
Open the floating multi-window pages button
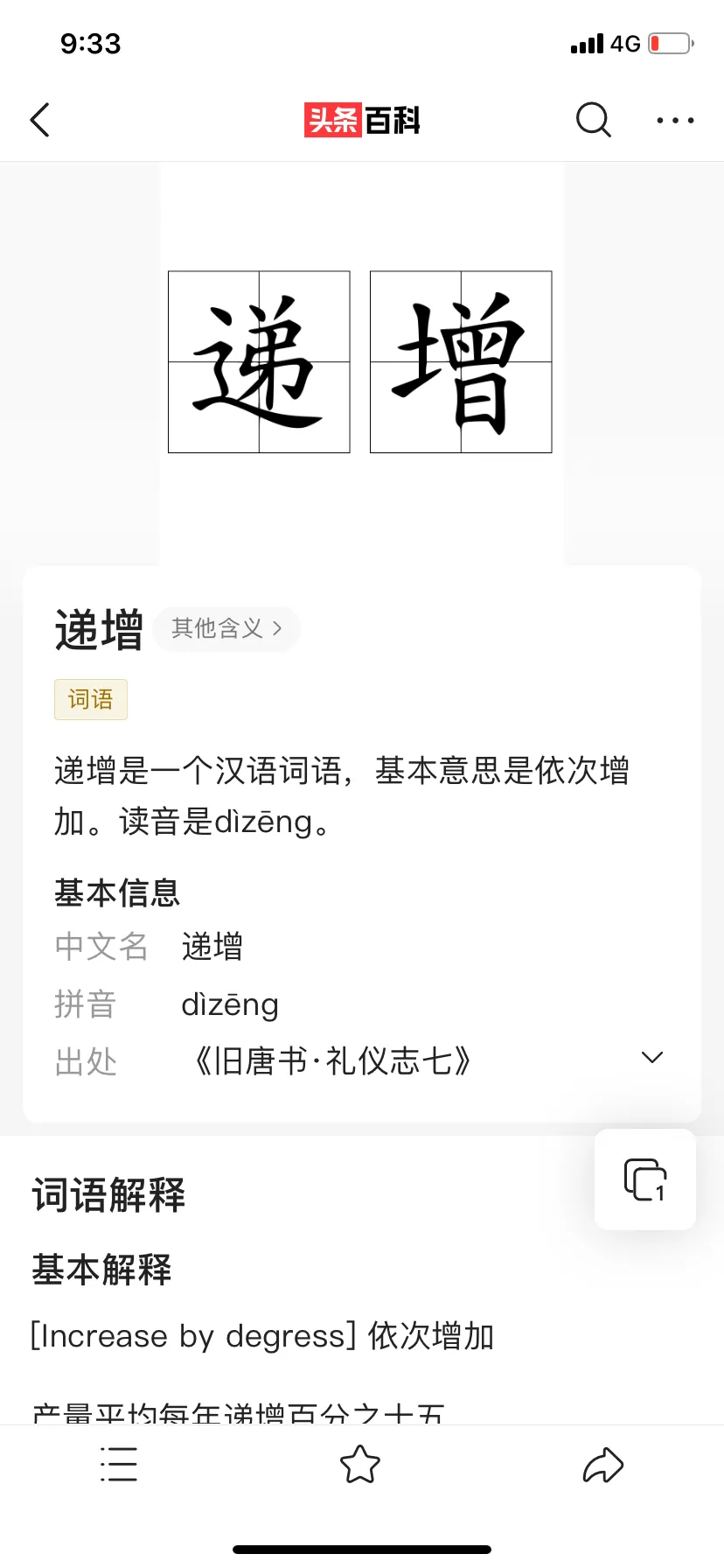pos(645,1179)
